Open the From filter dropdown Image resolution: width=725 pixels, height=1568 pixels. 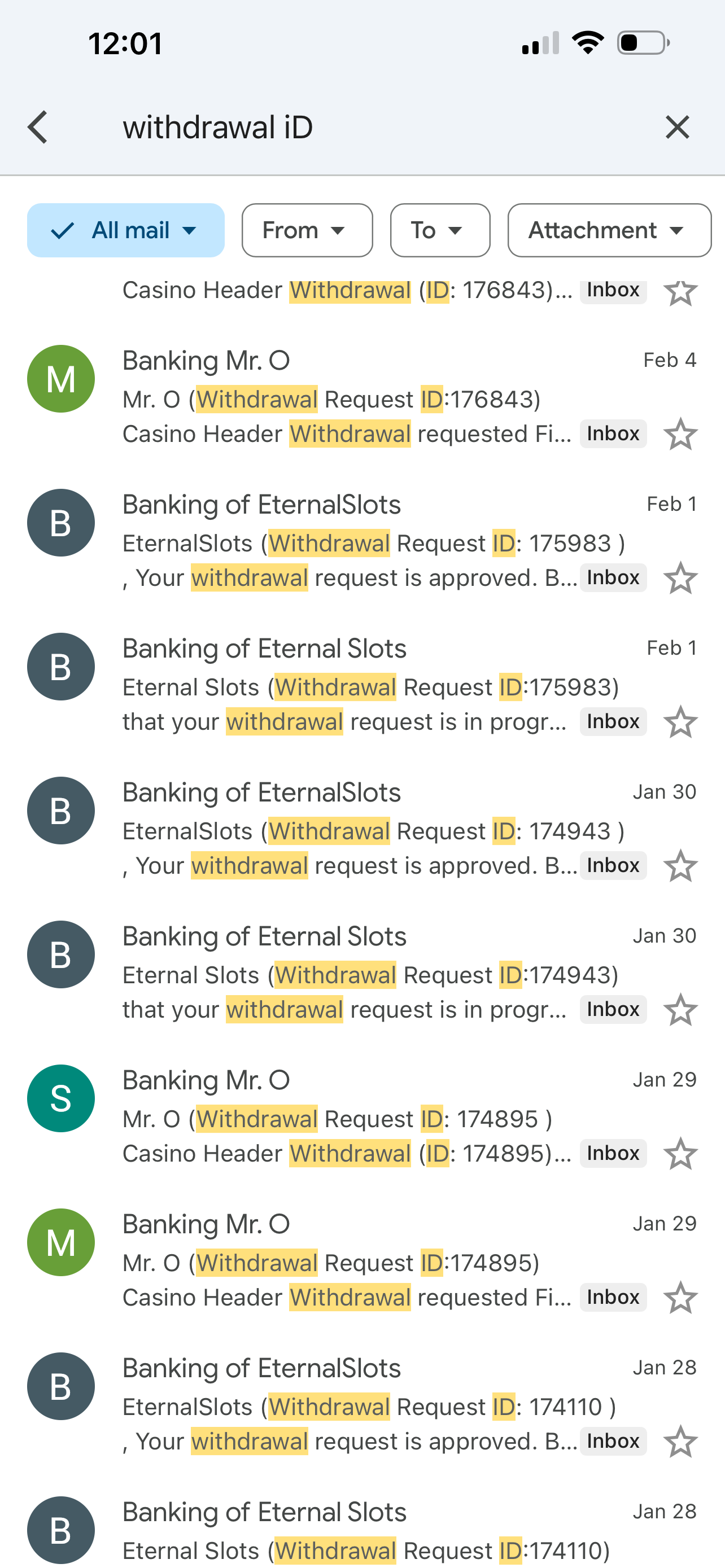[307, 230]
